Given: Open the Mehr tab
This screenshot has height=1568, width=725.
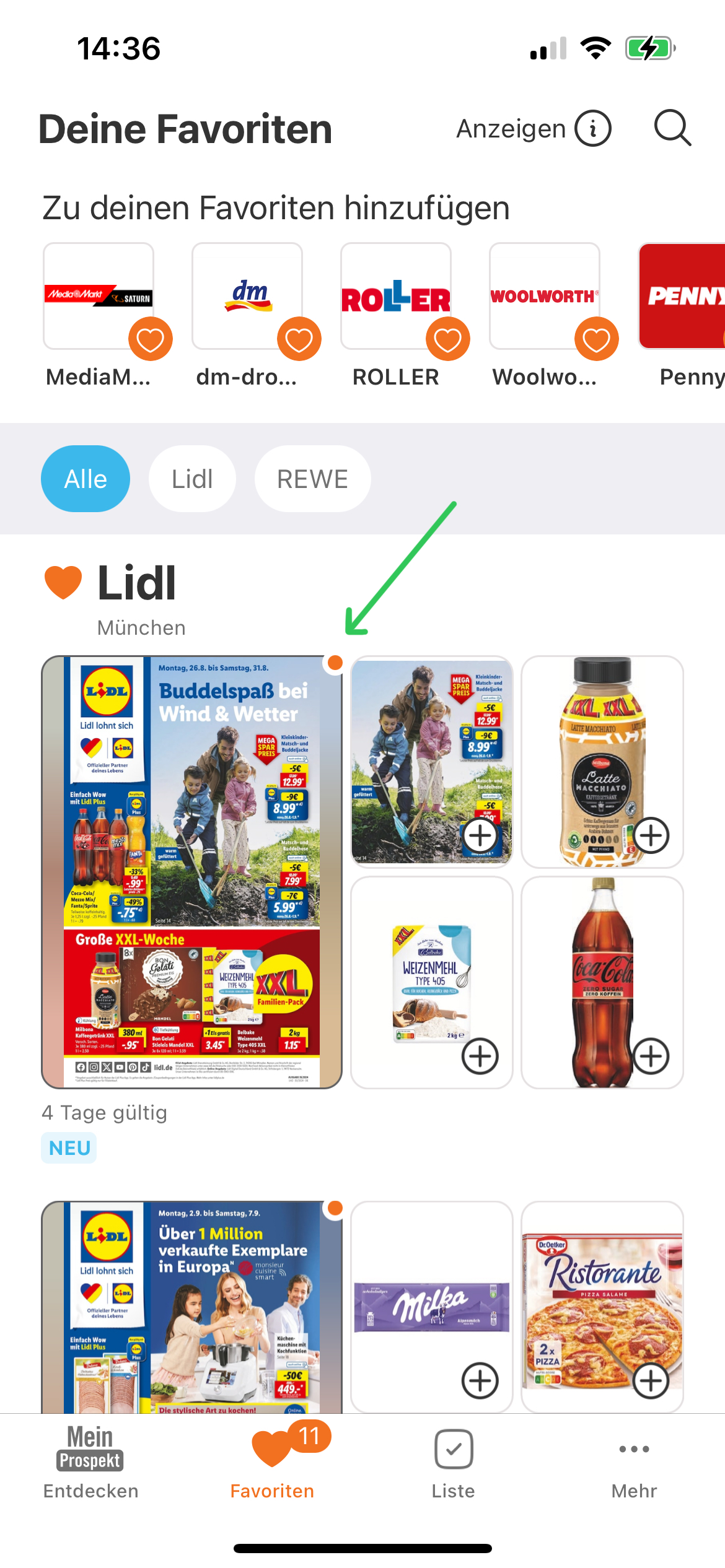Looking at the screenshot, I should [x=635, y=1463].
